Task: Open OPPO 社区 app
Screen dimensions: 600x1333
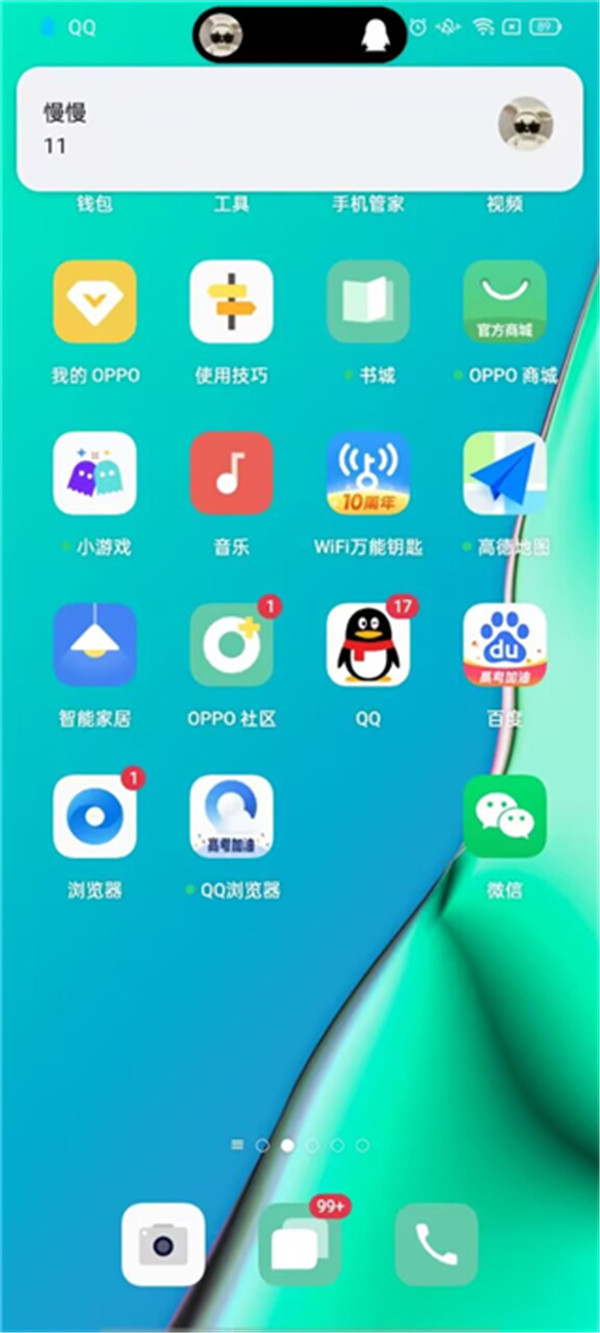Action: [231, 644]
